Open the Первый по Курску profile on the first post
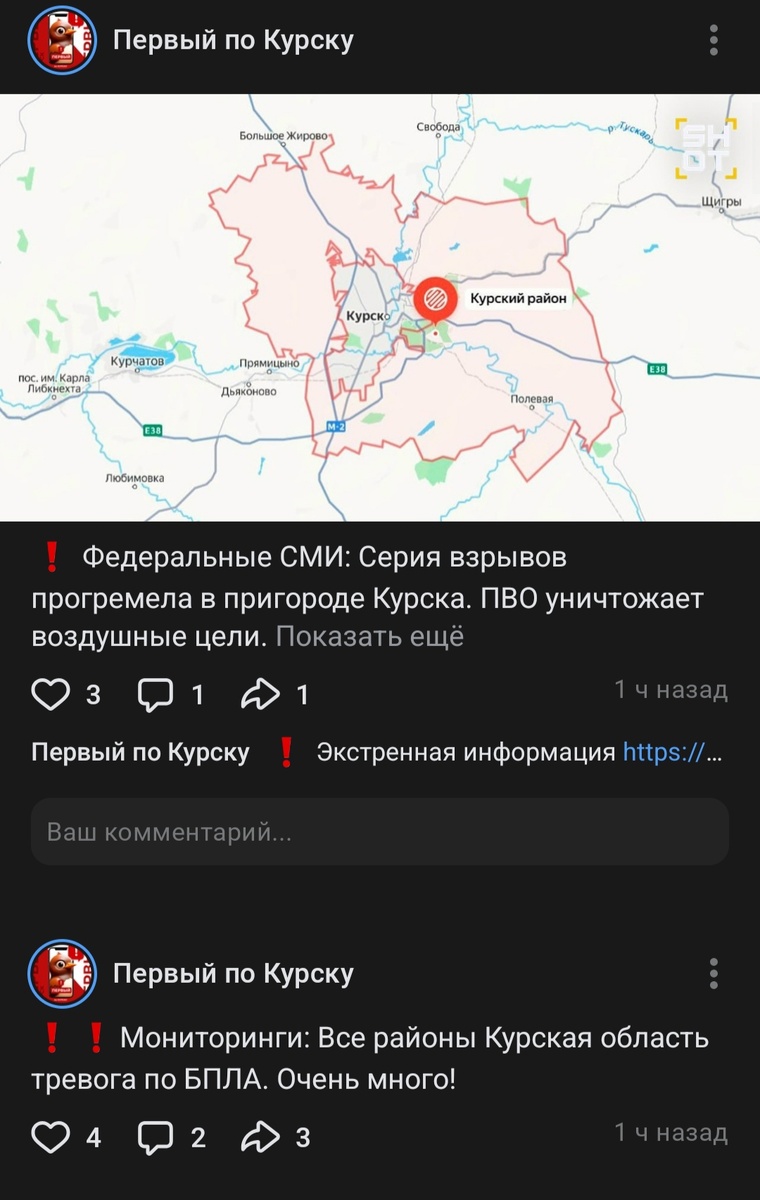This screenshot has height=1200, width=760. [232, 40]
